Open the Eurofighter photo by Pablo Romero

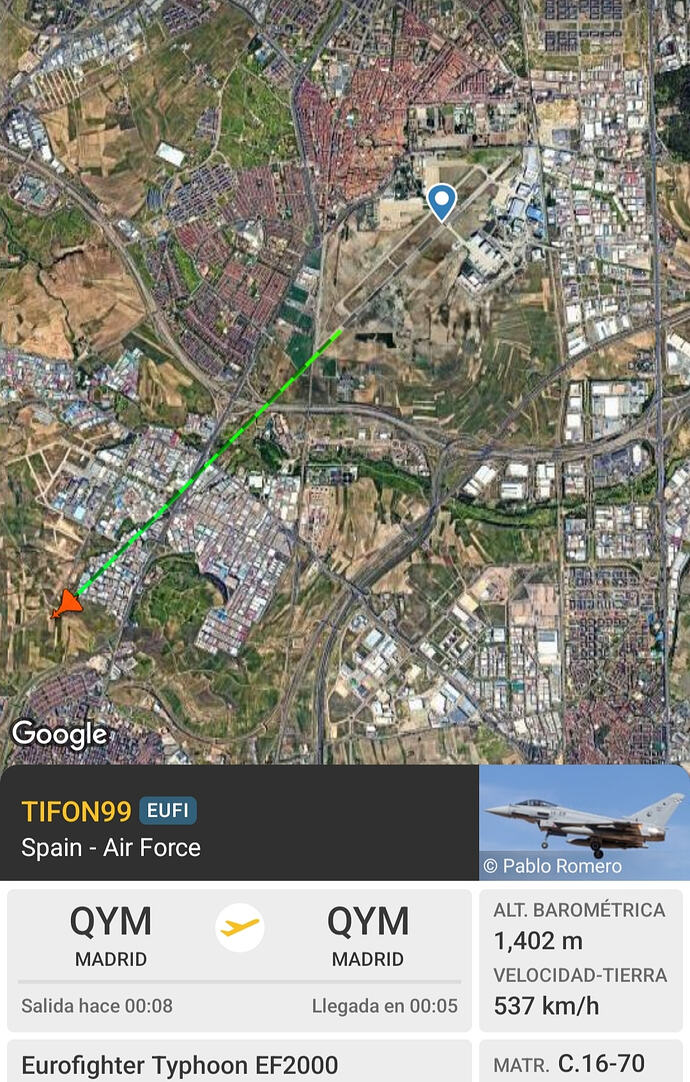pos(584,823)
